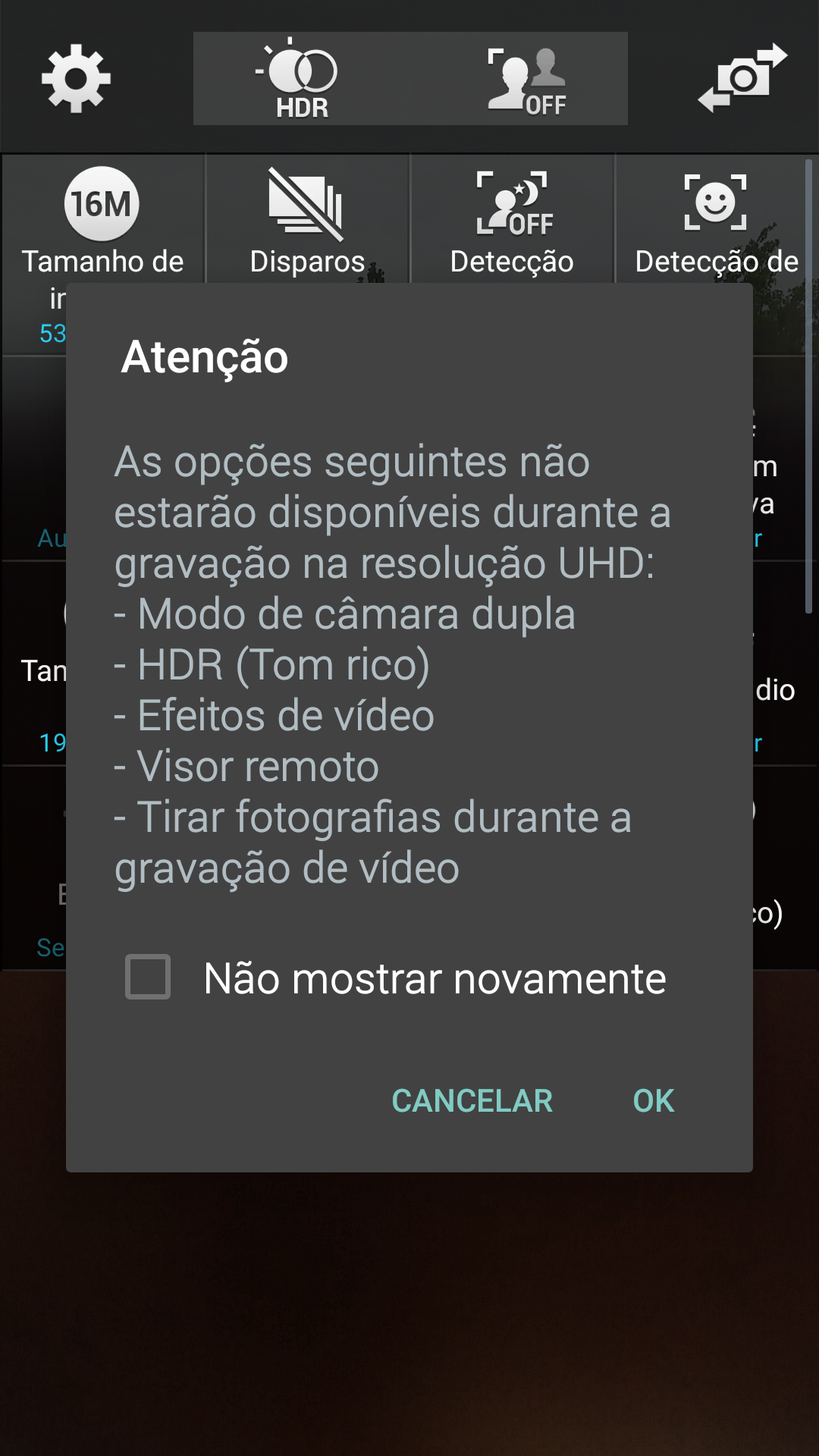Open the Detecção night detection OFF option
Viewport: 819px width, 1456px height.
click(x=512, y=220)
